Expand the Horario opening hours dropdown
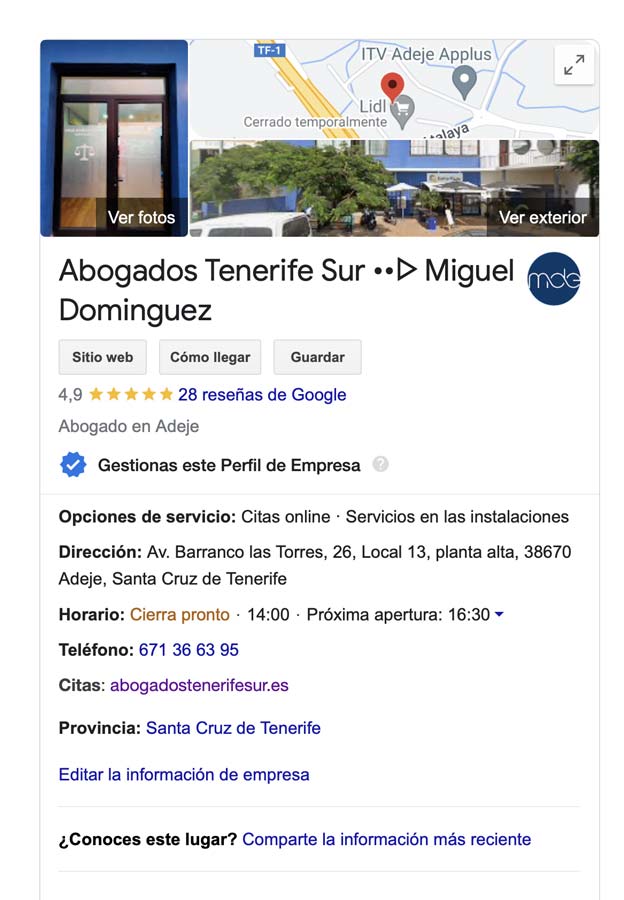Image resolution: width=624 pixels, height=900 pixels. coord(499,614)
